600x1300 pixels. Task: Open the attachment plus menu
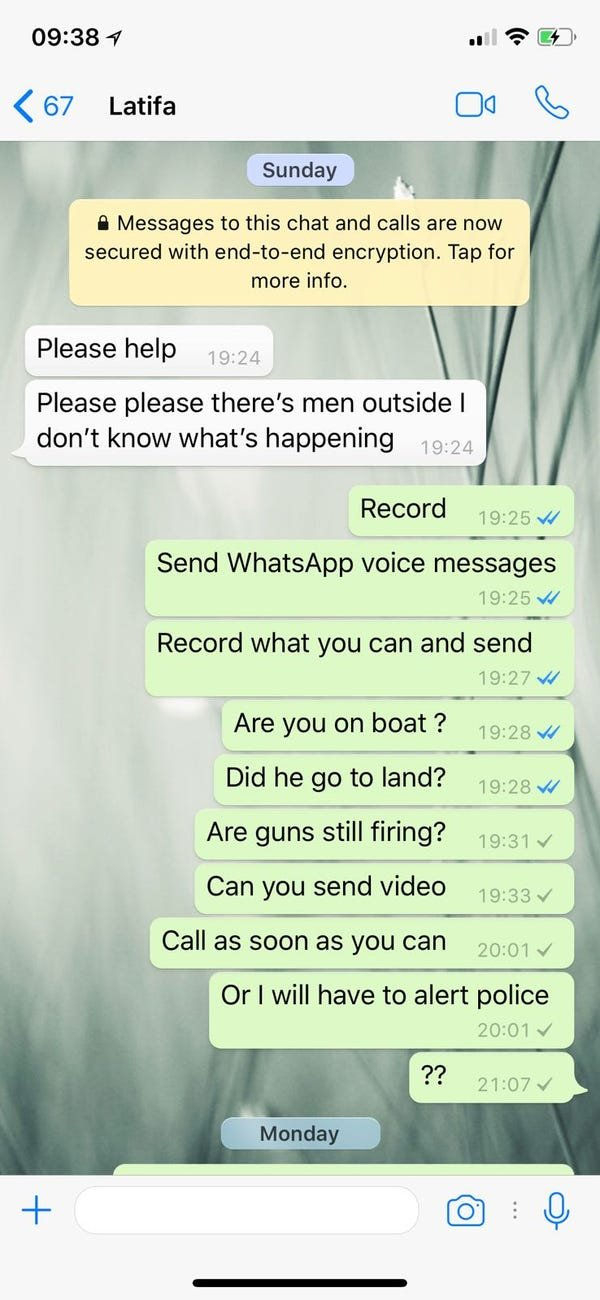[x=36, y=1211]
